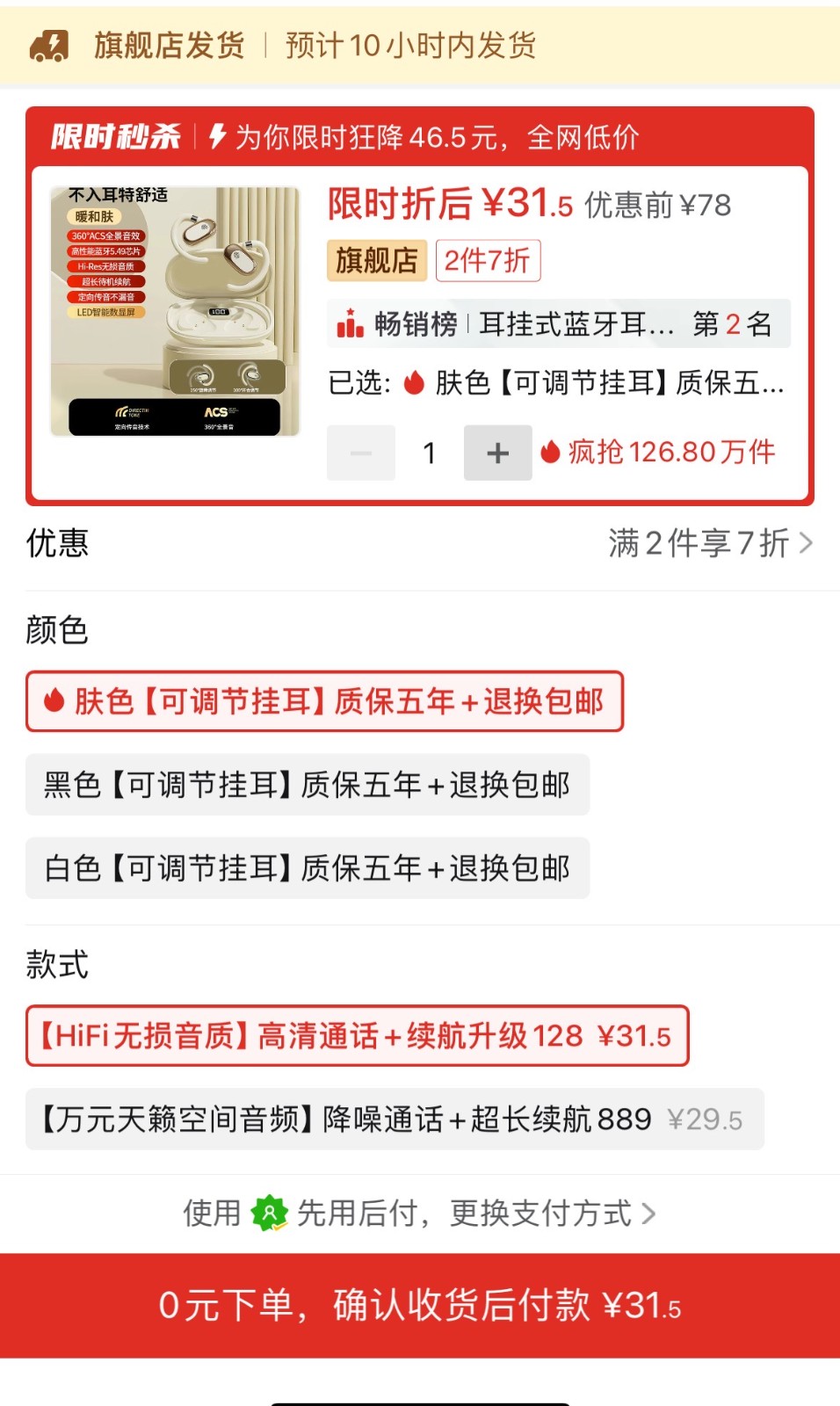Decrease quantity with the minus button

[x=361, y=453]
